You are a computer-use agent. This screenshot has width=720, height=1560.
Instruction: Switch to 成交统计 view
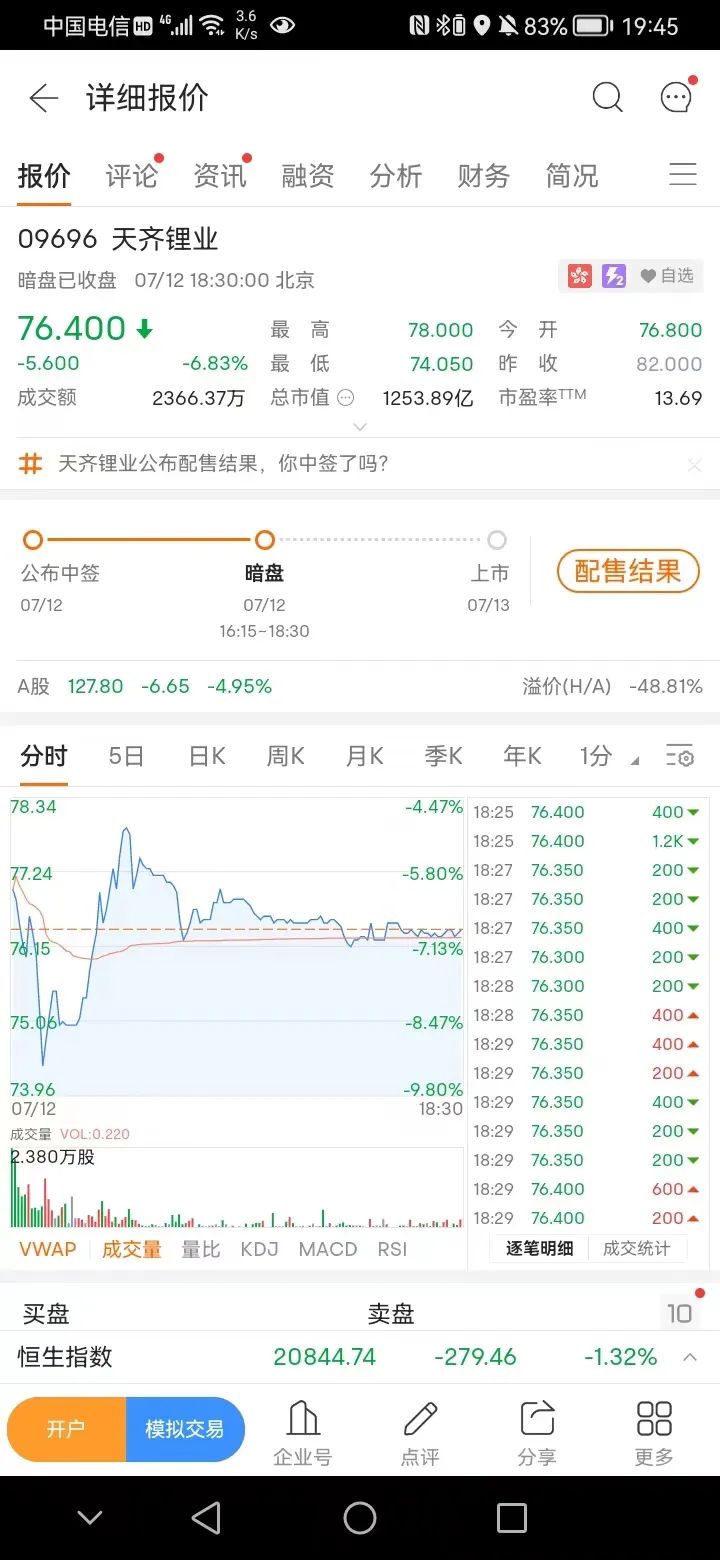636,1248
